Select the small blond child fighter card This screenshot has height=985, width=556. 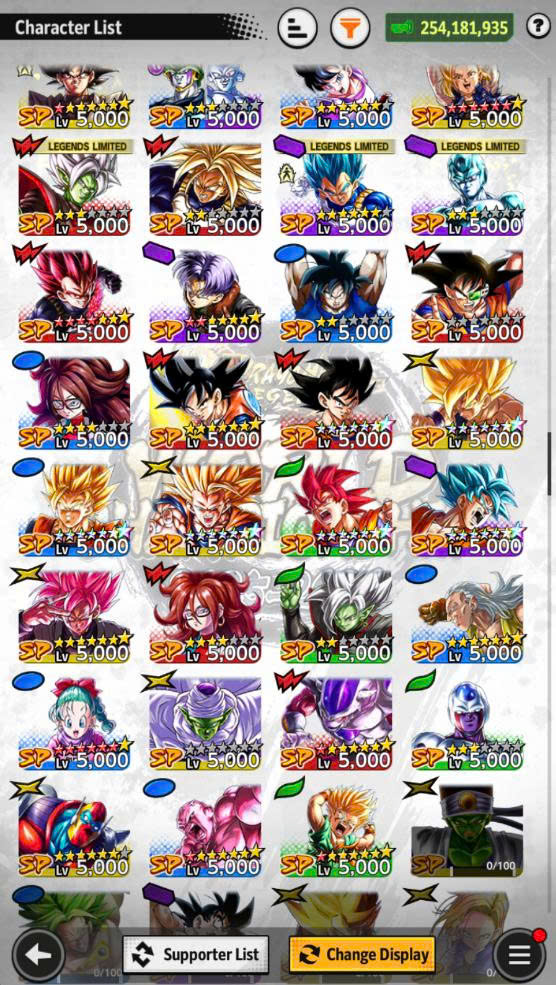click(336, 830)
